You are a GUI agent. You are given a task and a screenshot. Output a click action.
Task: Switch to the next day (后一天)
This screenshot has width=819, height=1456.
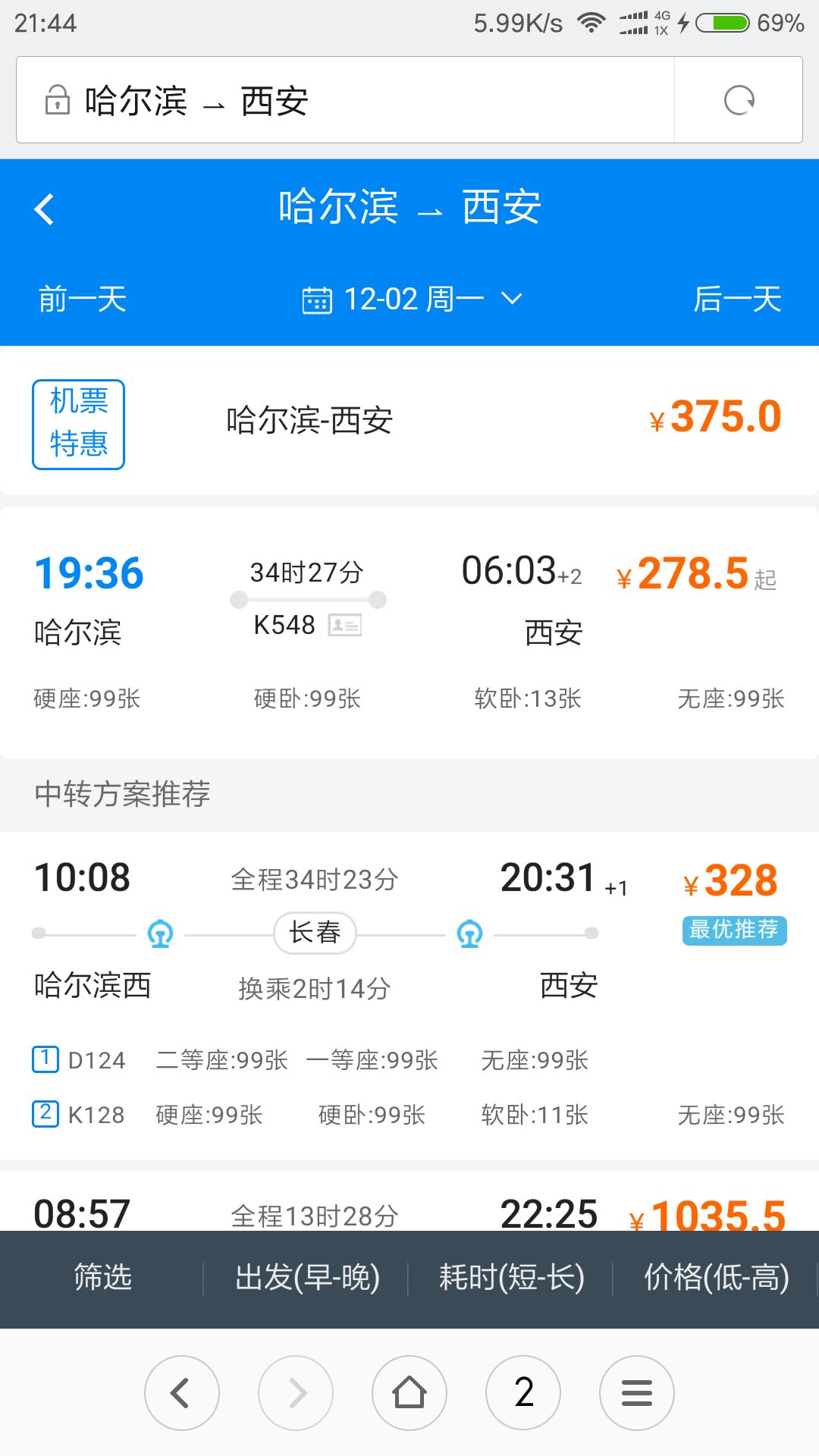(x=737, y=299)
